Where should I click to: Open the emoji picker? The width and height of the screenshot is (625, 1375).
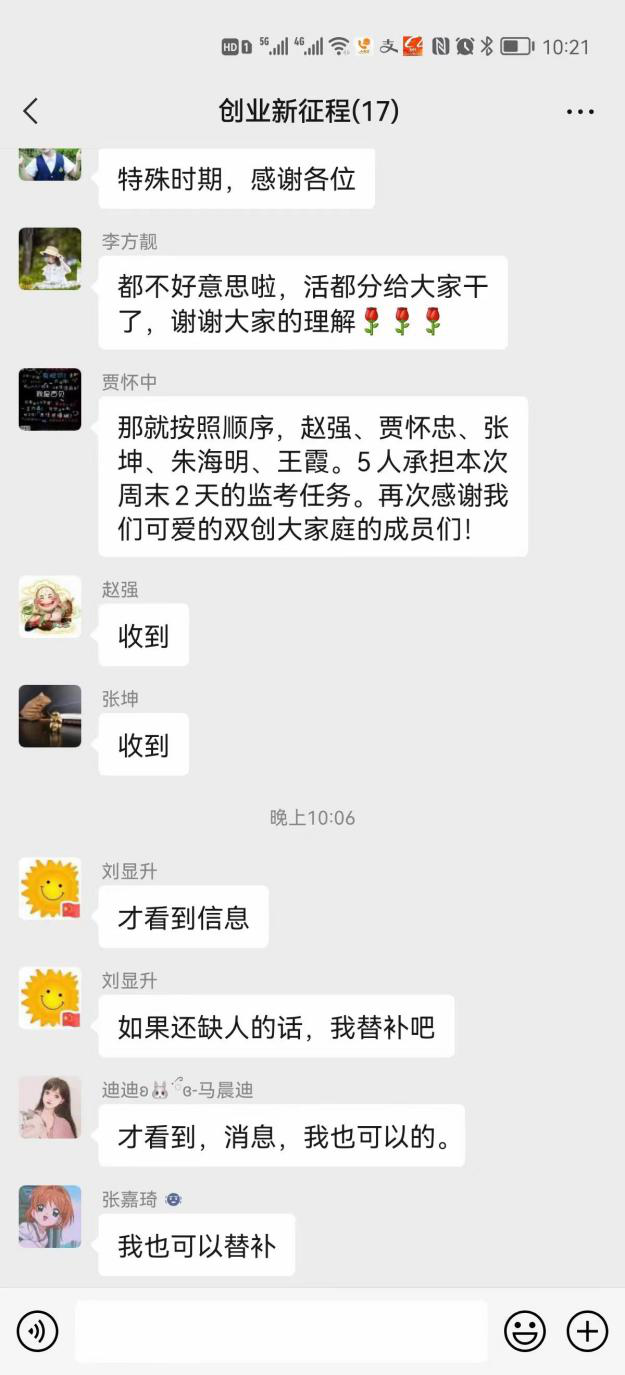[x=524, y=1331]
